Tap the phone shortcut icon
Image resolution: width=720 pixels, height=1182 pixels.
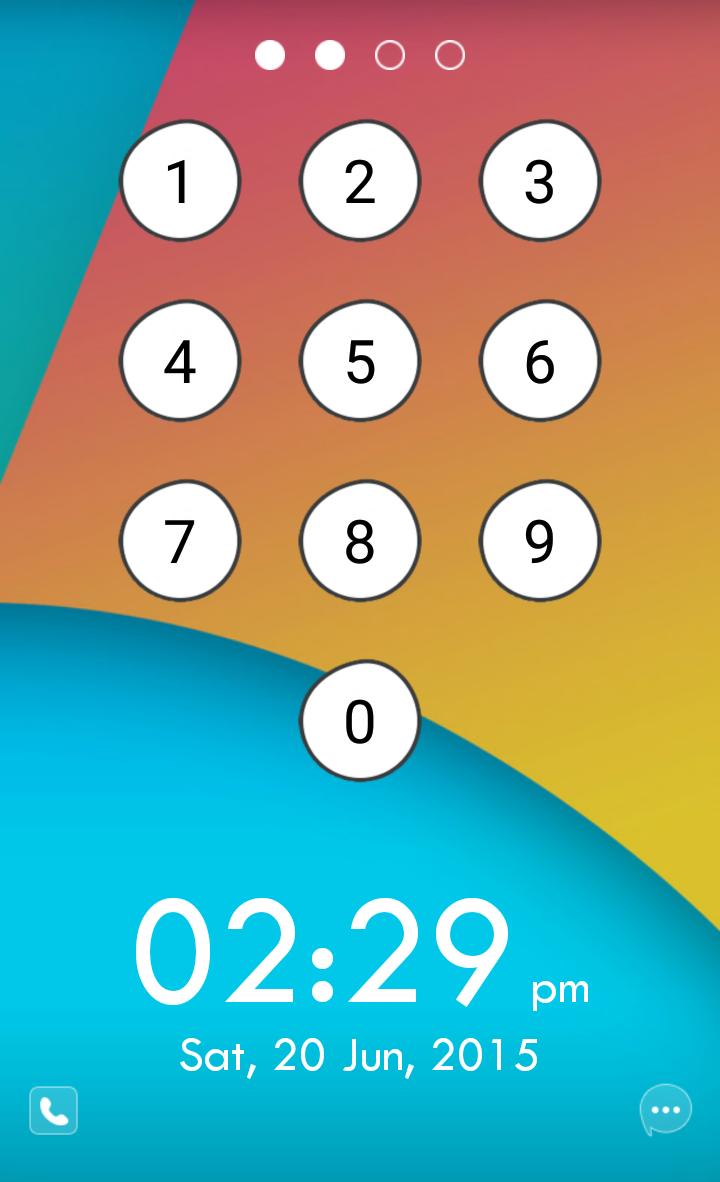click(53, 1110)
